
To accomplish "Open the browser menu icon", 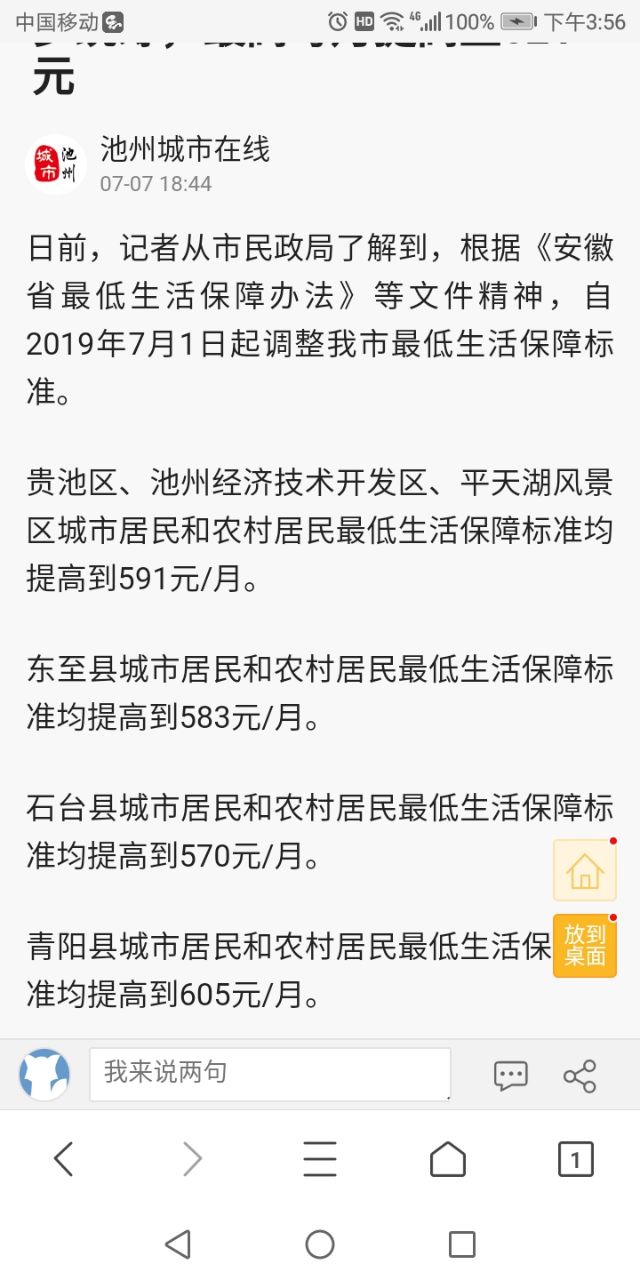I will coord(320,1160).
